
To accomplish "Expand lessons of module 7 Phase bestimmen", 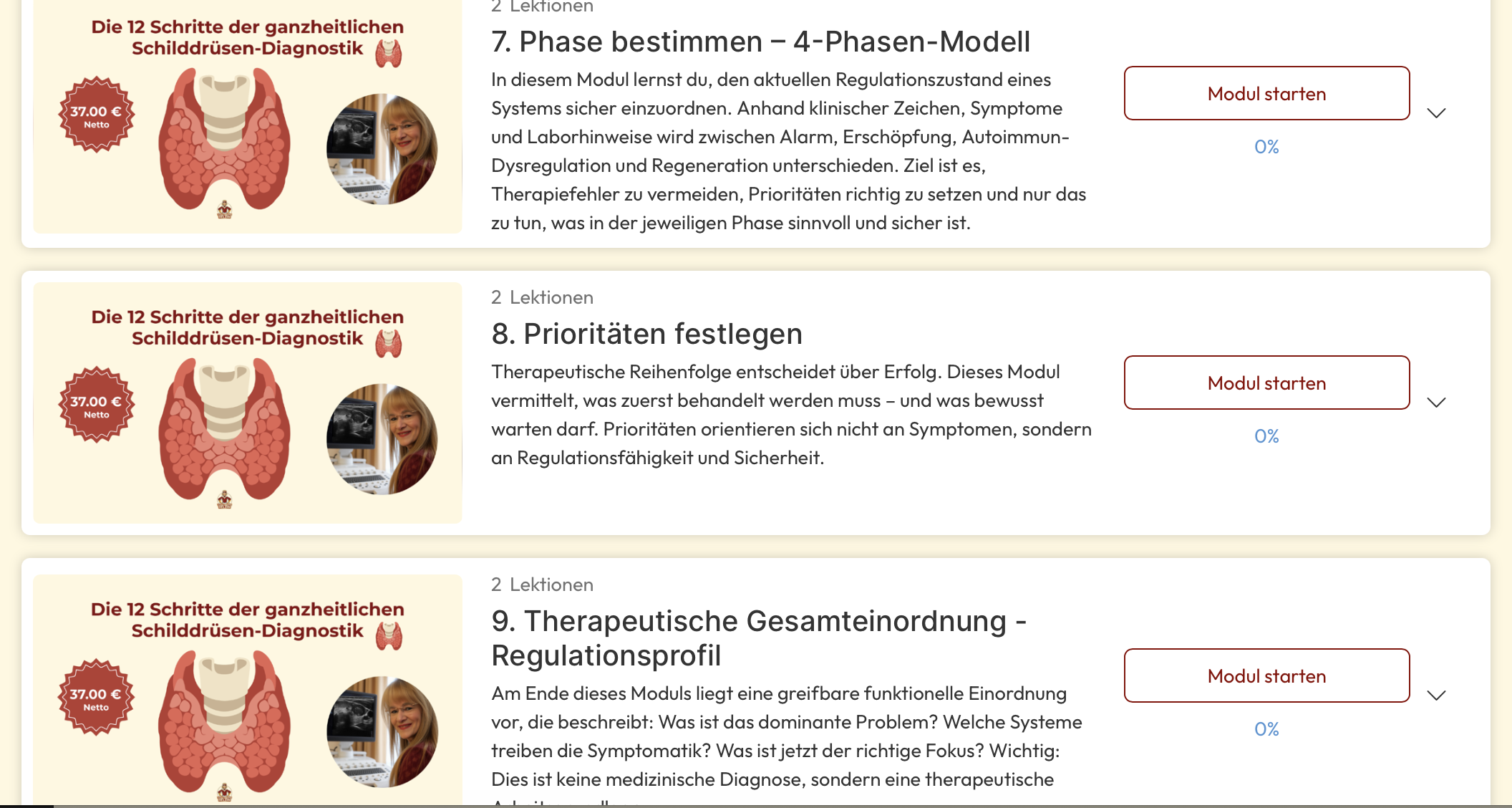I will (x=1436, y=113).
